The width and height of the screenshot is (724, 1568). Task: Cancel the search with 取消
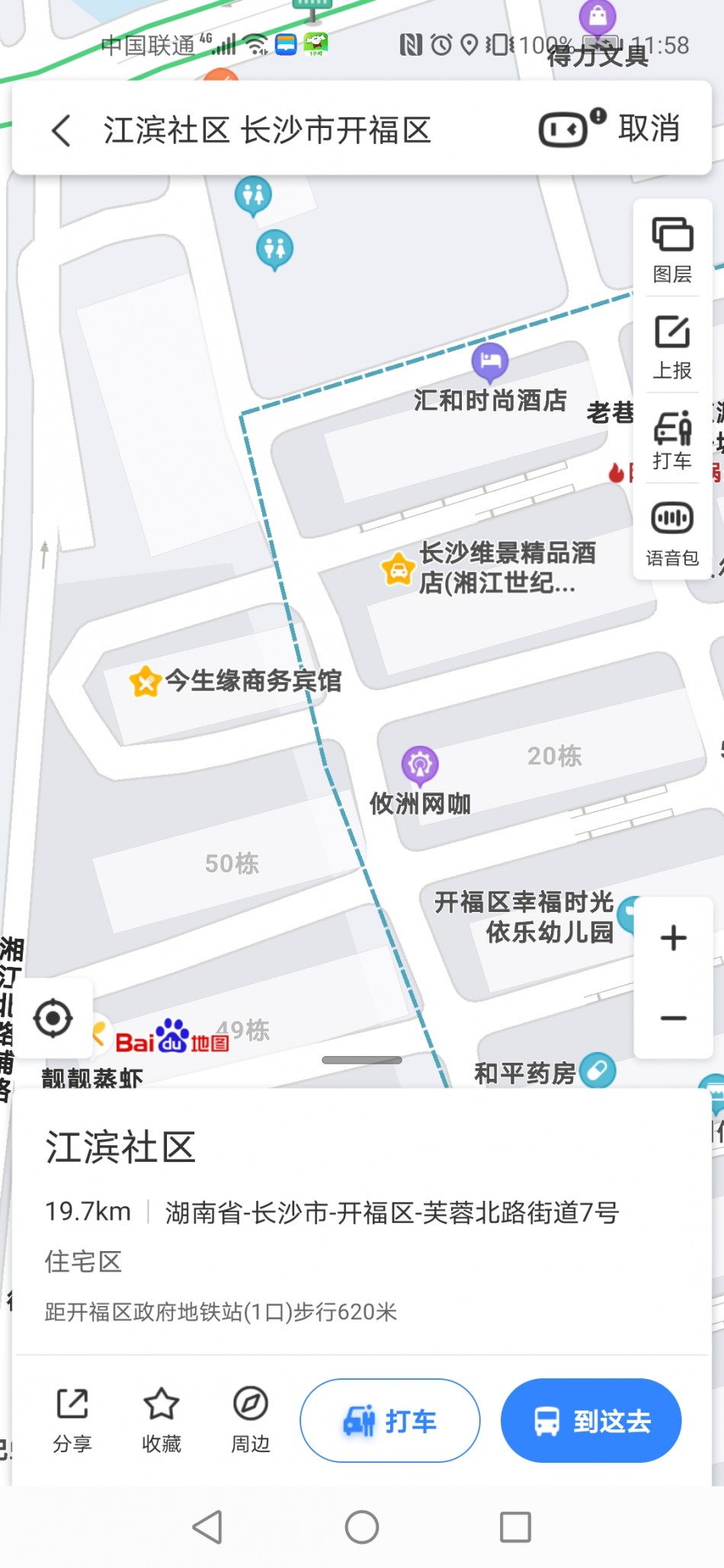[x=649, y=129]
